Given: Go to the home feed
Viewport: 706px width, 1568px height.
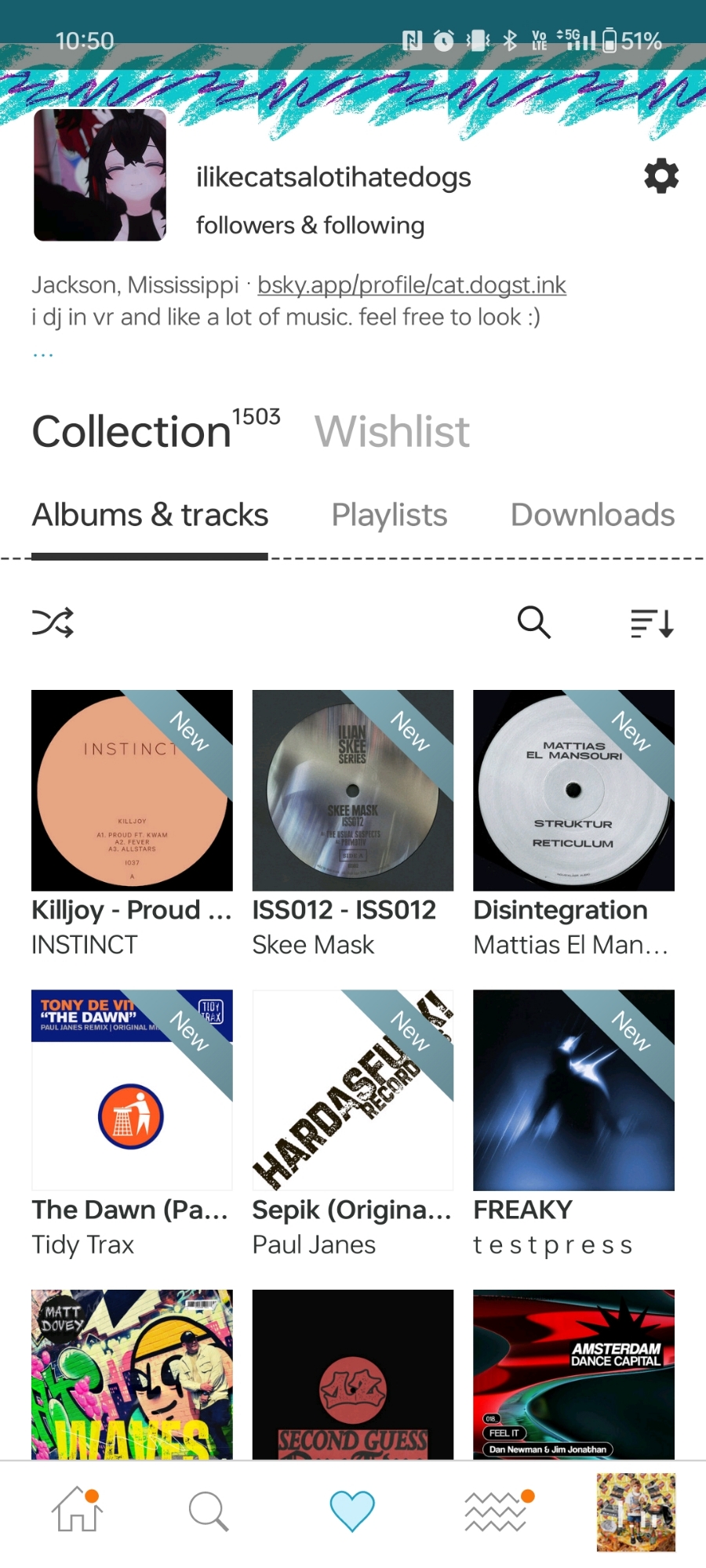Looking at the screenshot, I should coord(77,1510).
